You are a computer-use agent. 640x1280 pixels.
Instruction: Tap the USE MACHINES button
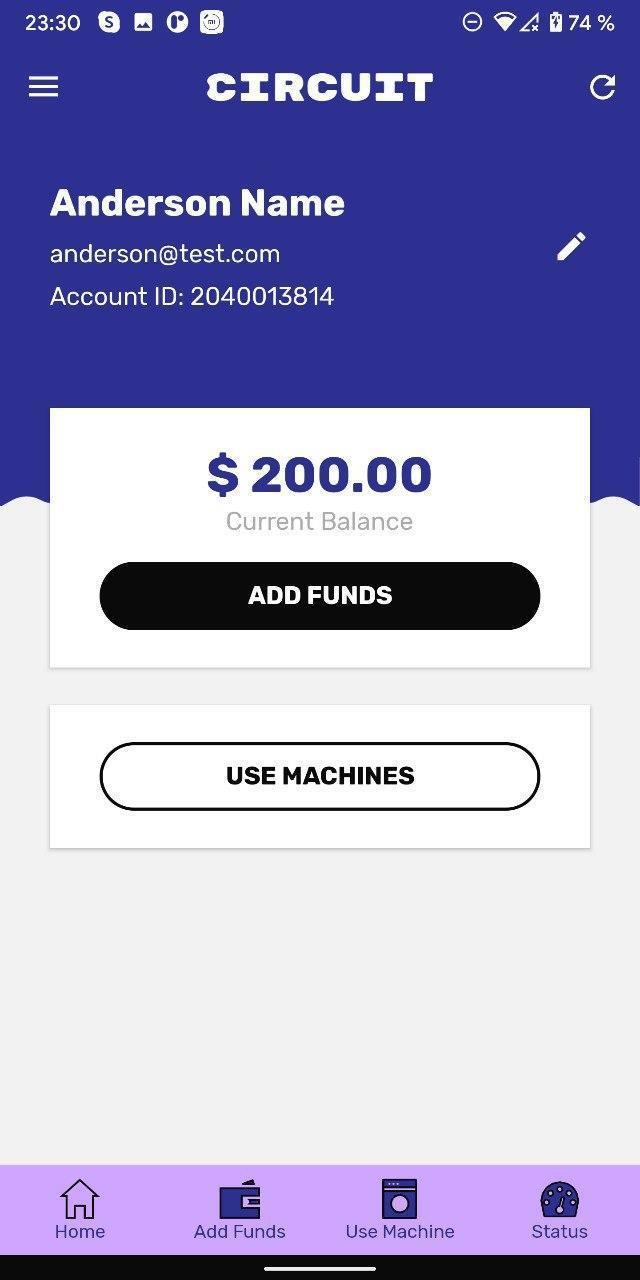[x=320, y=776]
